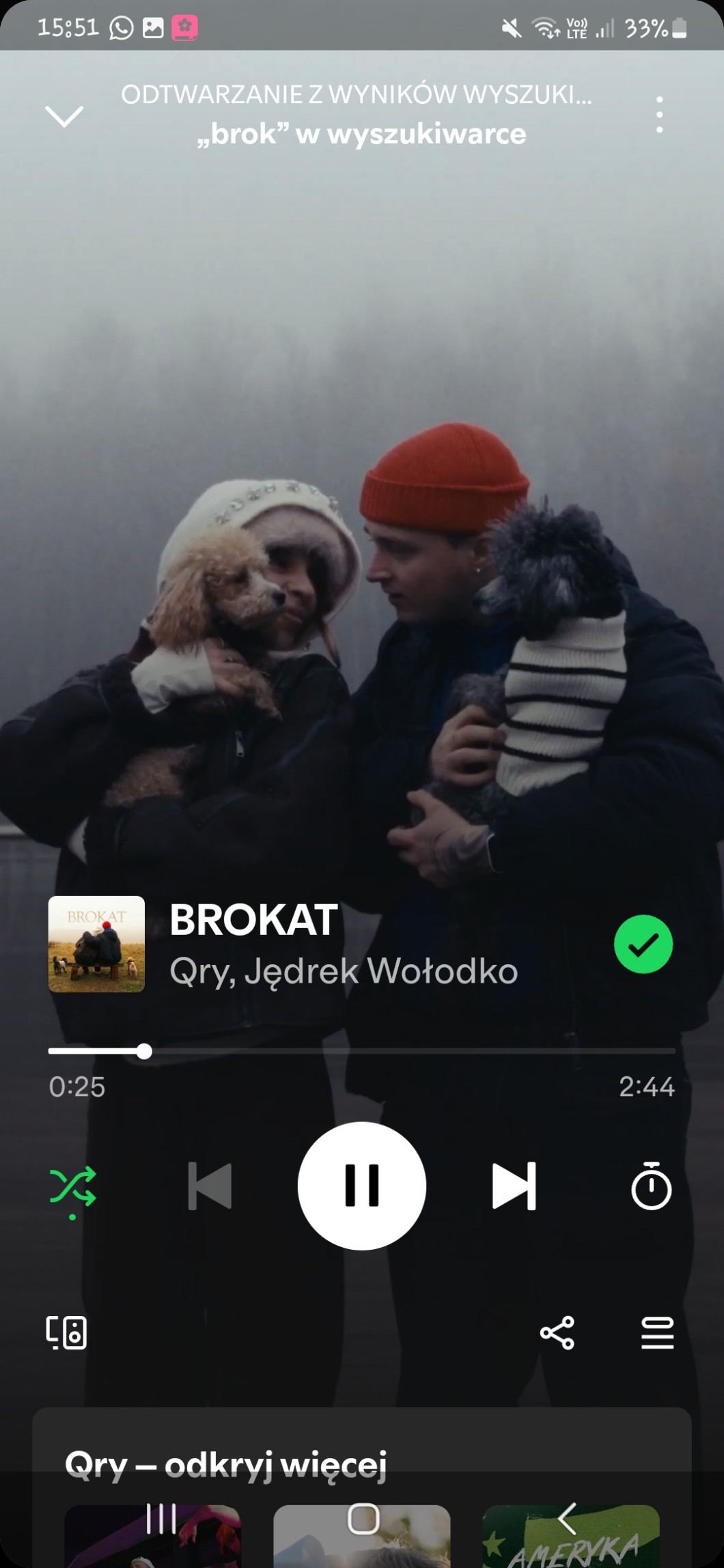Skip to the next track
The width and height of the screenshot is (724, 1568).
(514, 1186)
